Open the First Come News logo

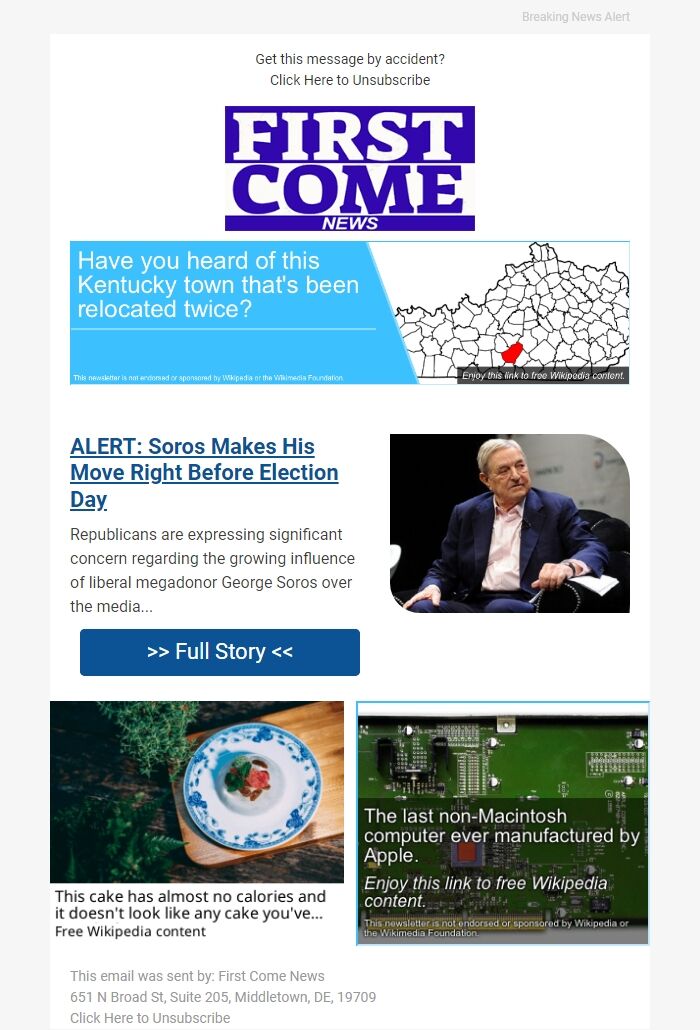point(350,168)
